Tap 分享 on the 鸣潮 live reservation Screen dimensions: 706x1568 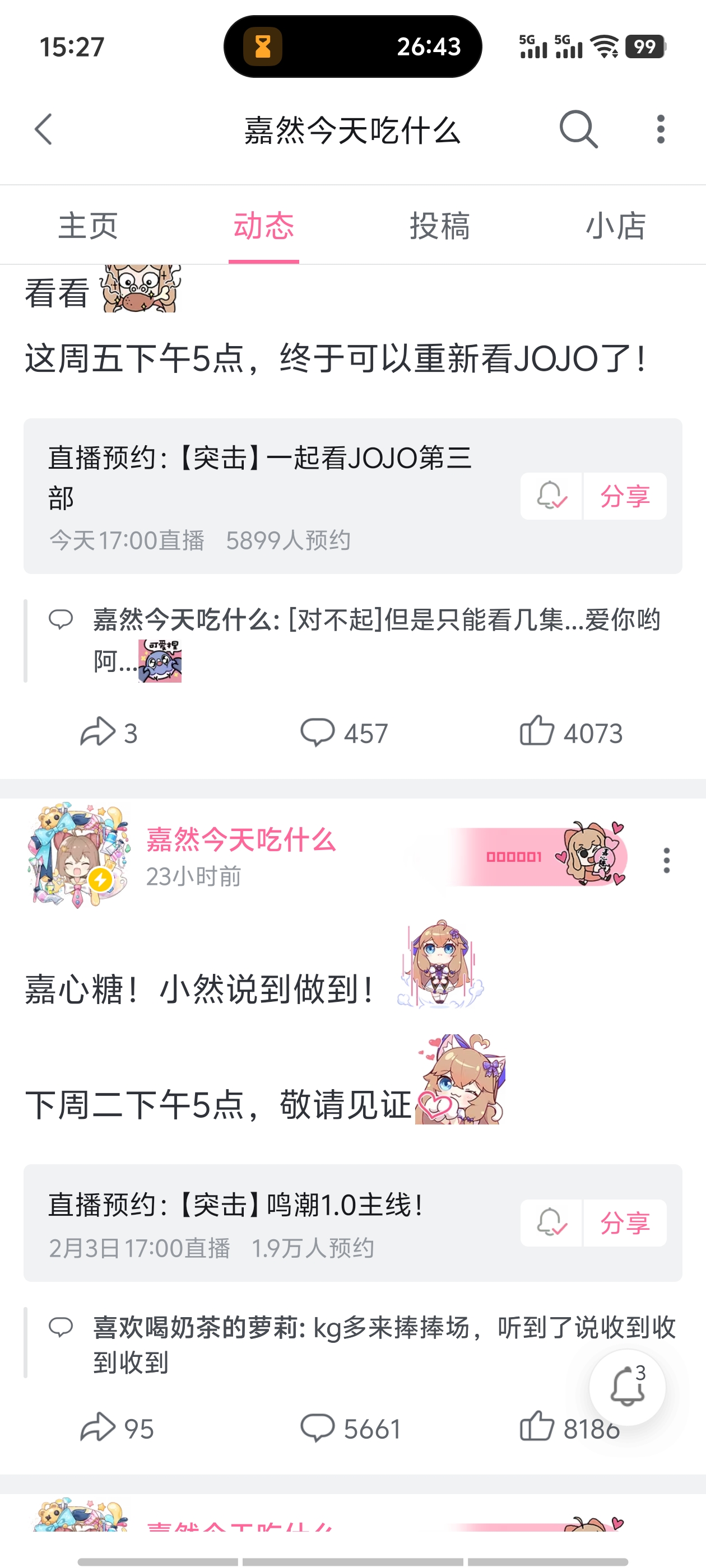(x=625, y=1223)
